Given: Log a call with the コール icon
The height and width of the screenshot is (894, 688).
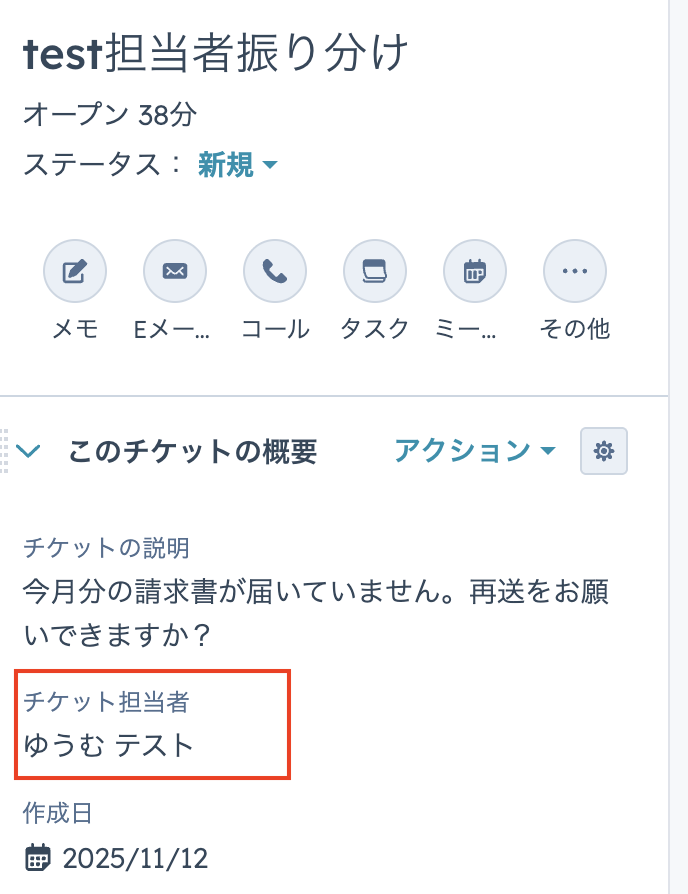Looking at the screenshot, I should point(275,271).
